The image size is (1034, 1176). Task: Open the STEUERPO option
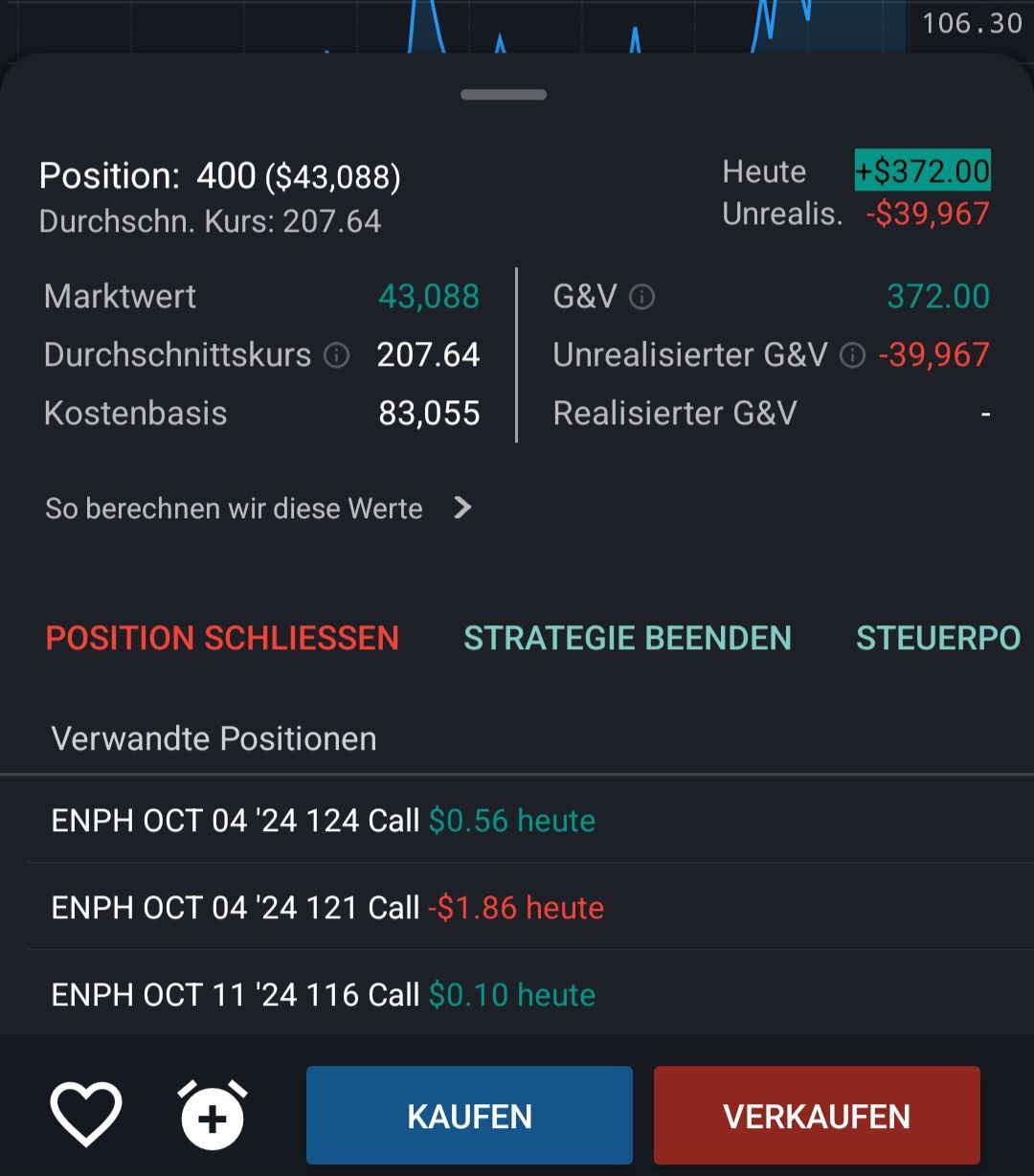coord(938,638)
